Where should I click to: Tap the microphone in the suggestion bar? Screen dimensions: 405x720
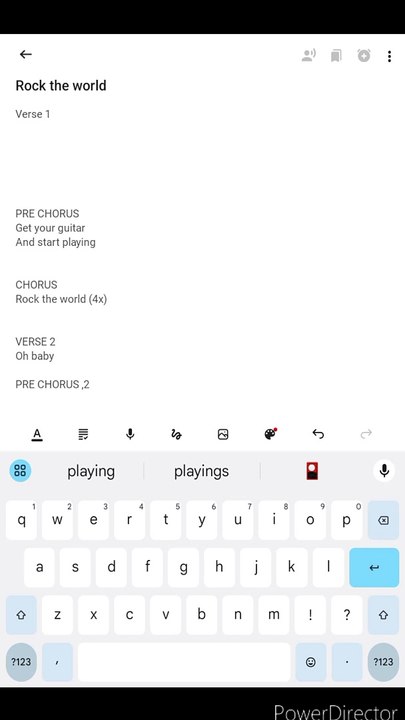tap(384, 471)
